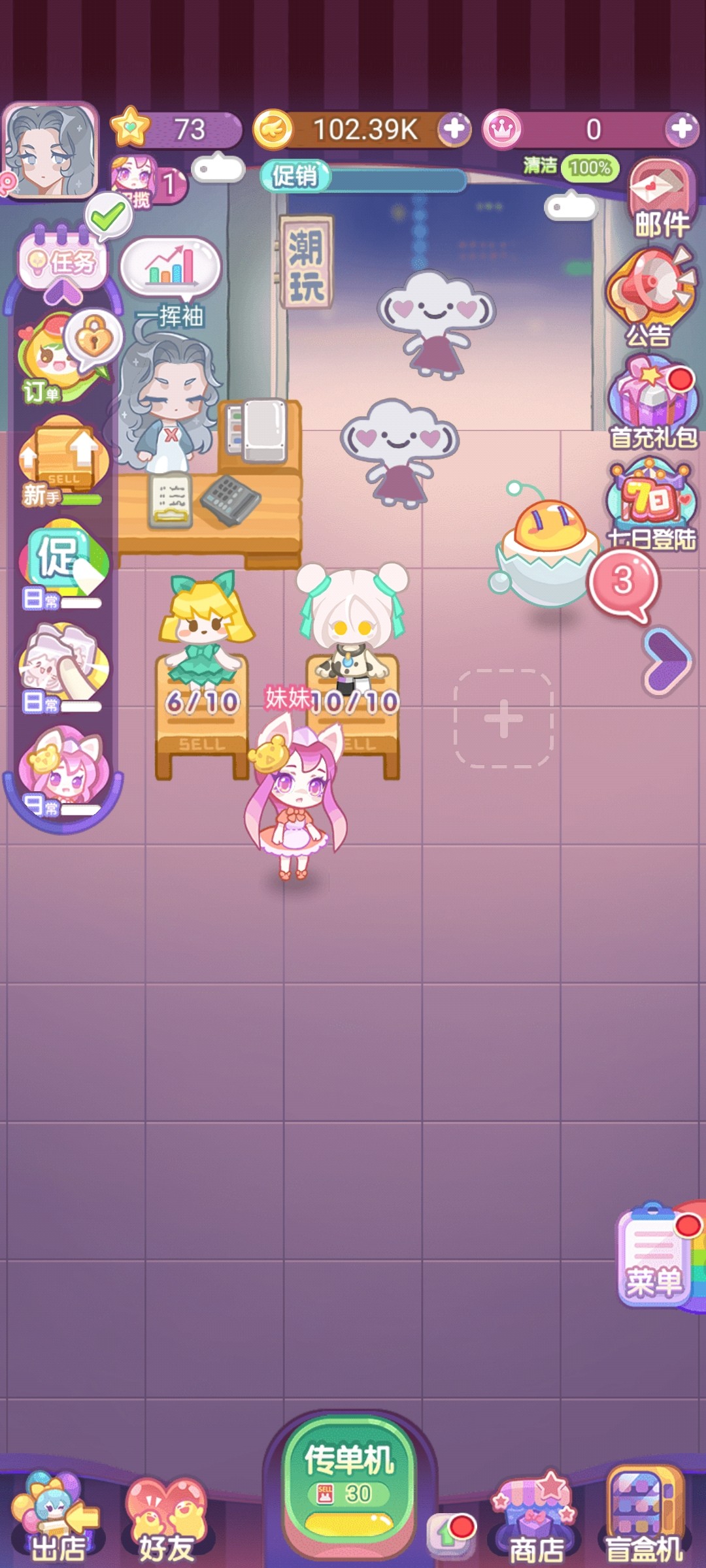Image resolution: width=706 pixels, height=1568 pixels.
Task: Open the 菜单 menu clipboard
Action: [655, 1256]
